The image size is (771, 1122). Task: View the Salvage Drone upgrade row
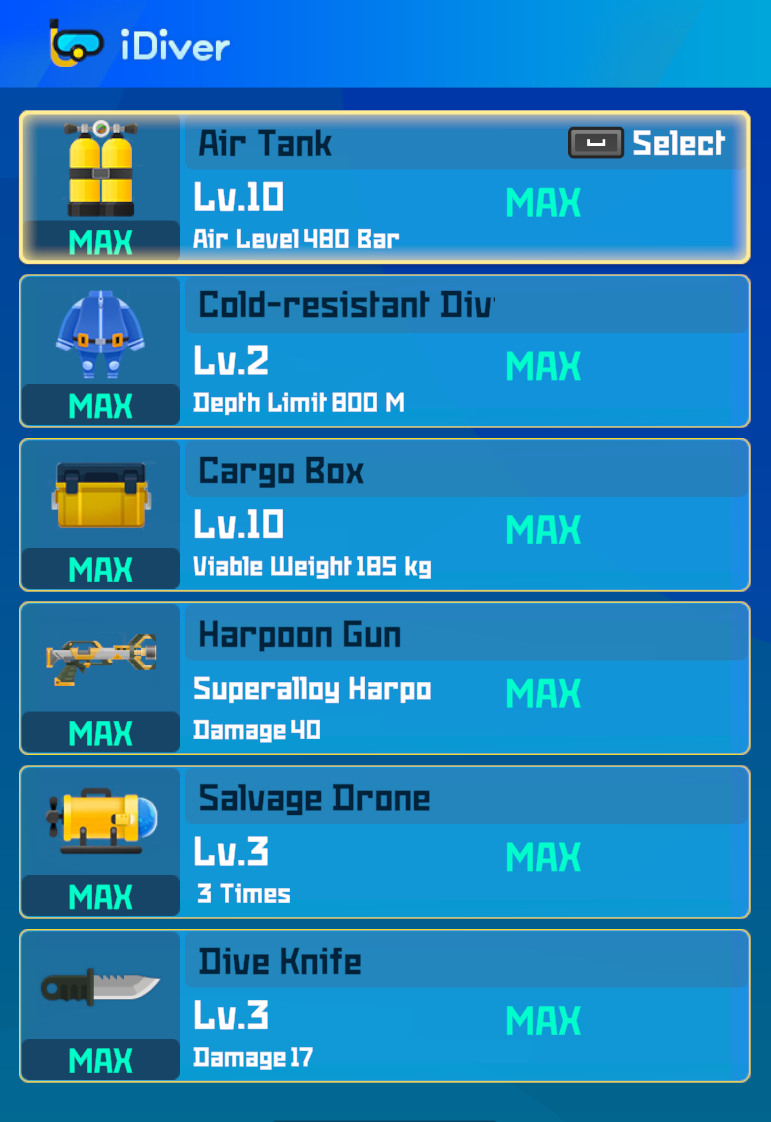coord(385,843)
